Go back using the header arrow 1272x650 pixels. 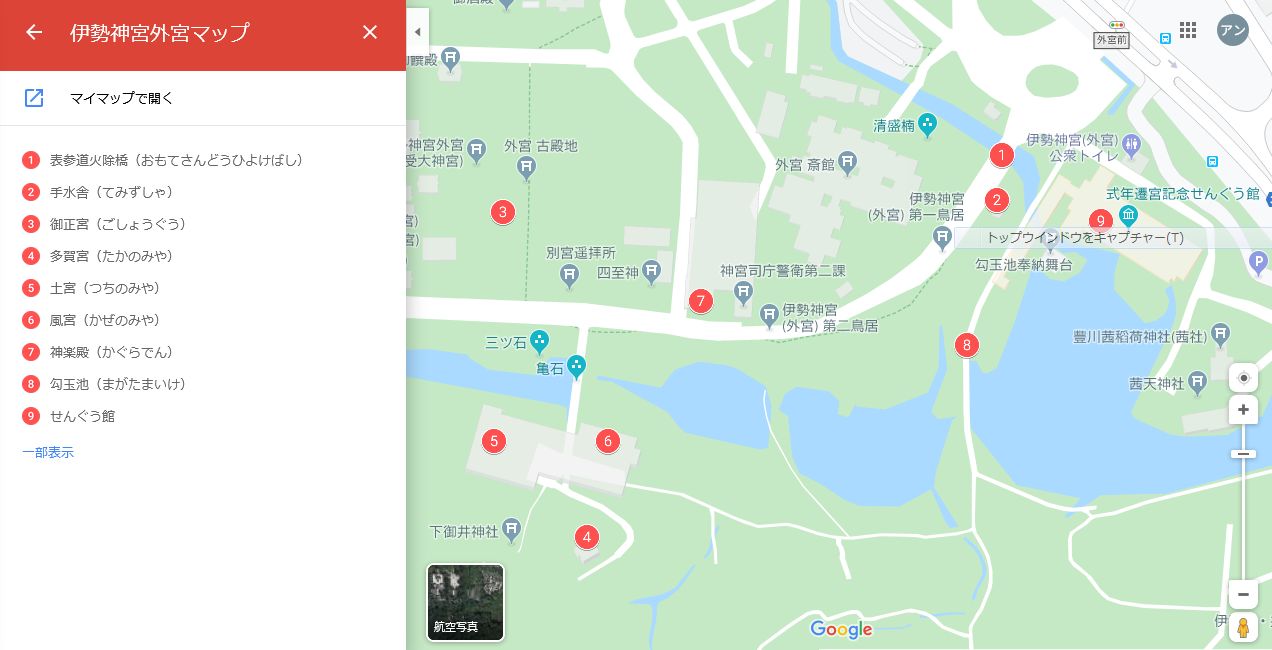point(34,33)
